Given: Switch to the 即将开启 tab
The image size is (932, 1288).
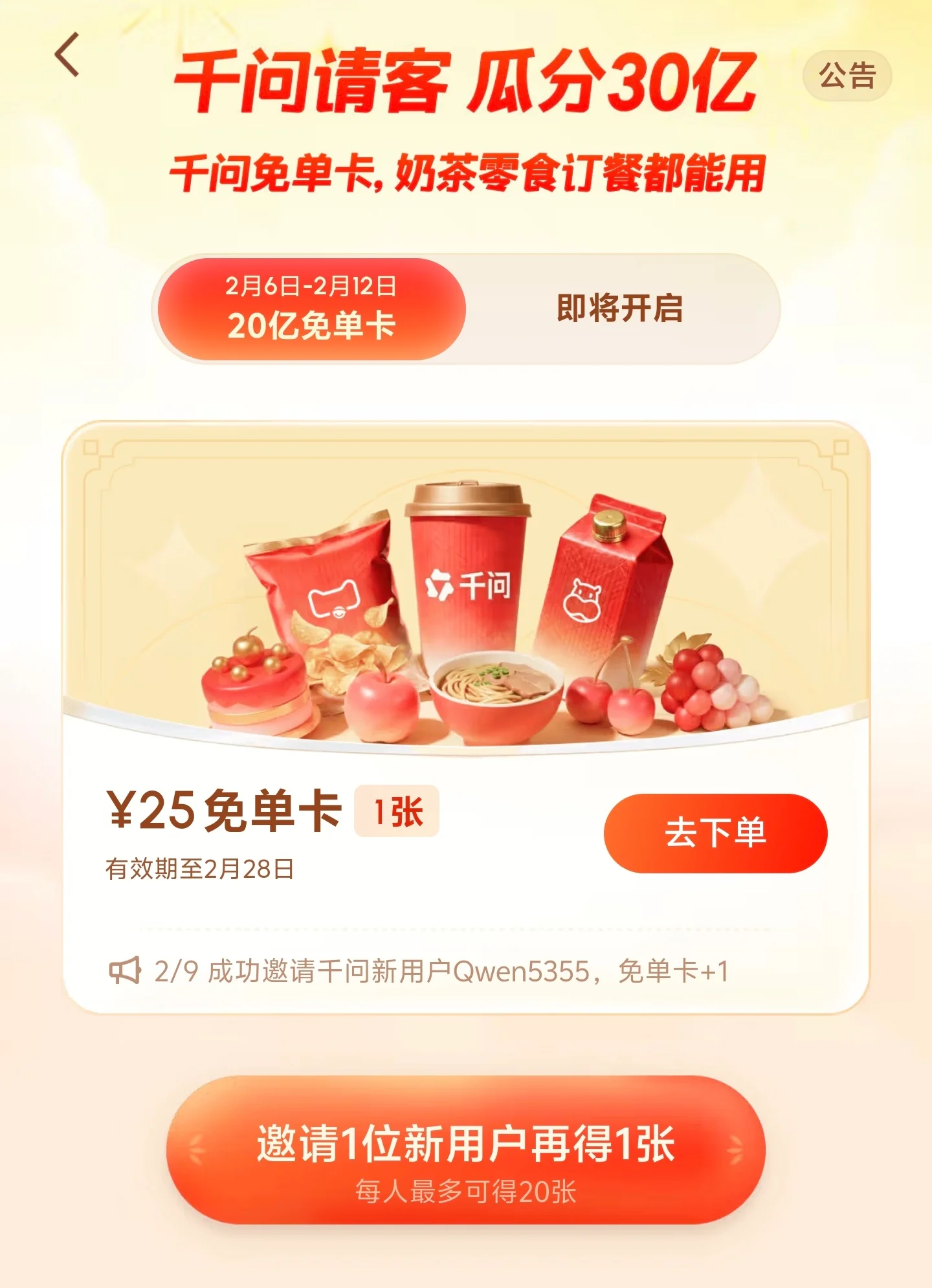Looking at the screenshot, I should point(619,309).
